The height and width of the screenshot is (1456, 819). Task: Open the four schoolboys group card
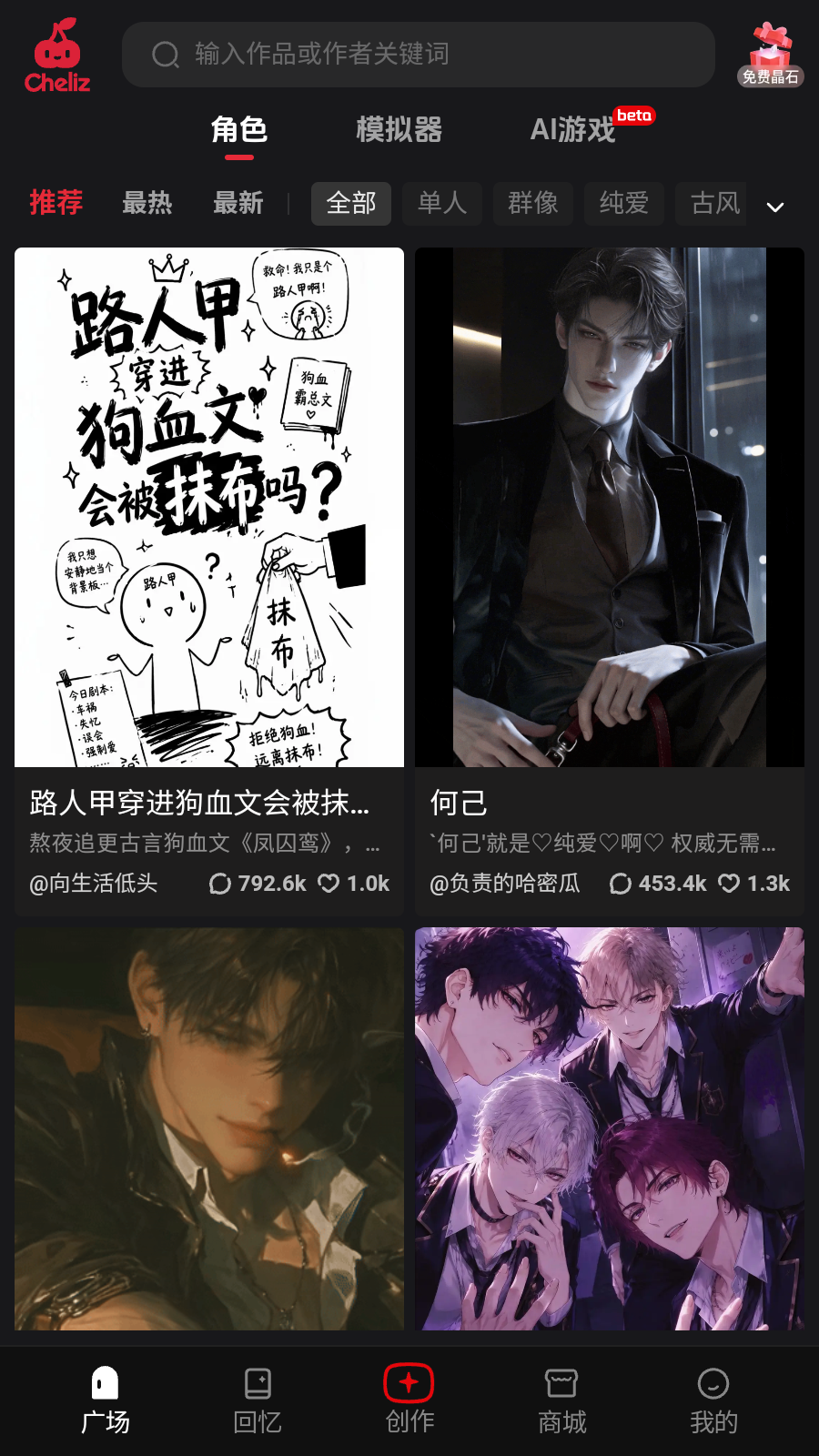coord(610,1128)
